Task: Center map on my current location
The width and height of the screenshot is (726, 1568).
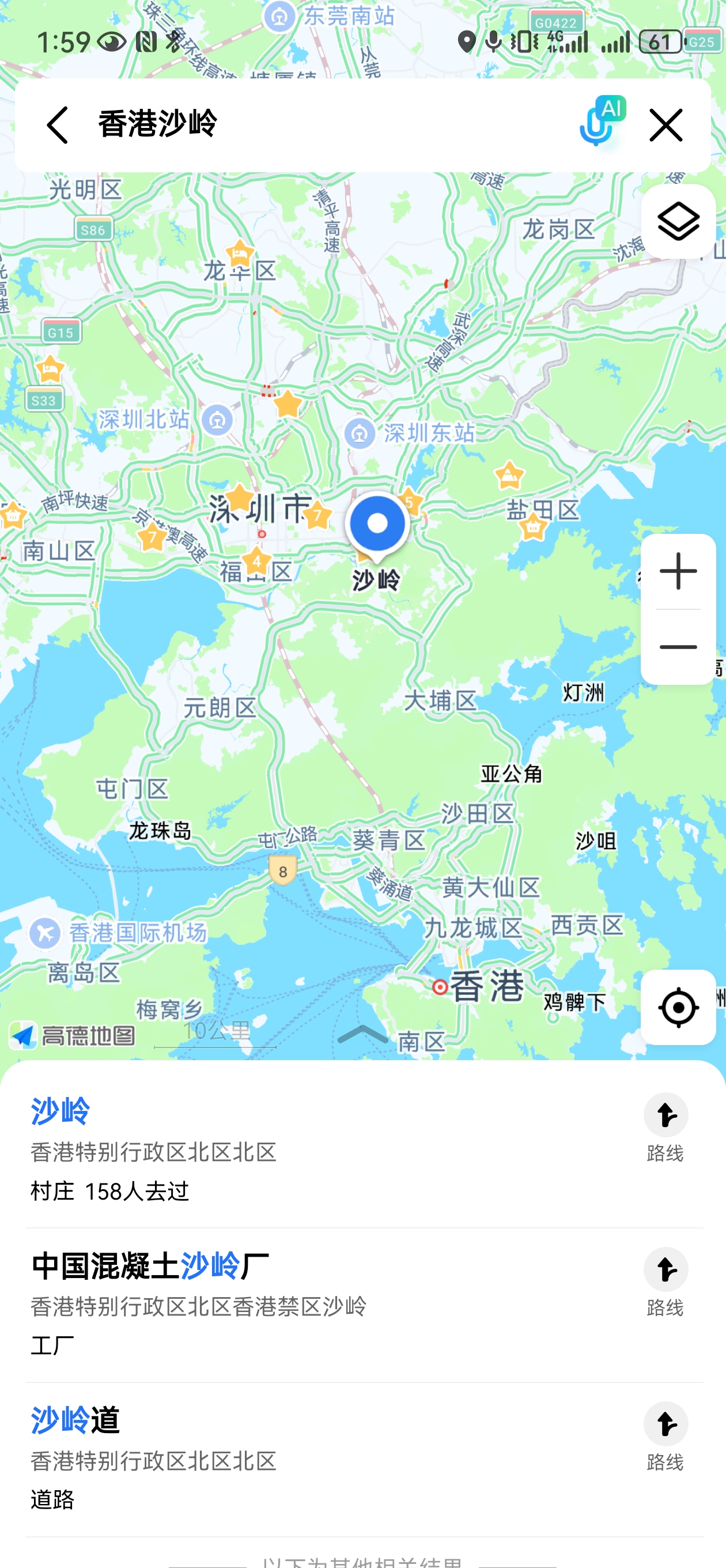Action: 678,1008
